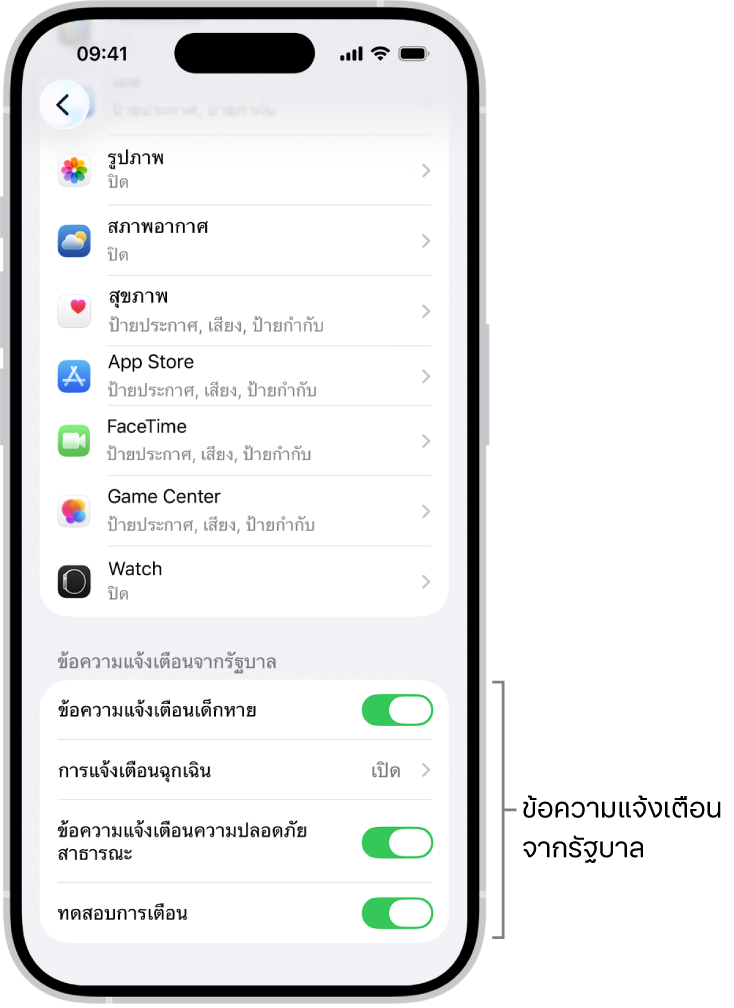Tap the App Store icon

point(74,374)
